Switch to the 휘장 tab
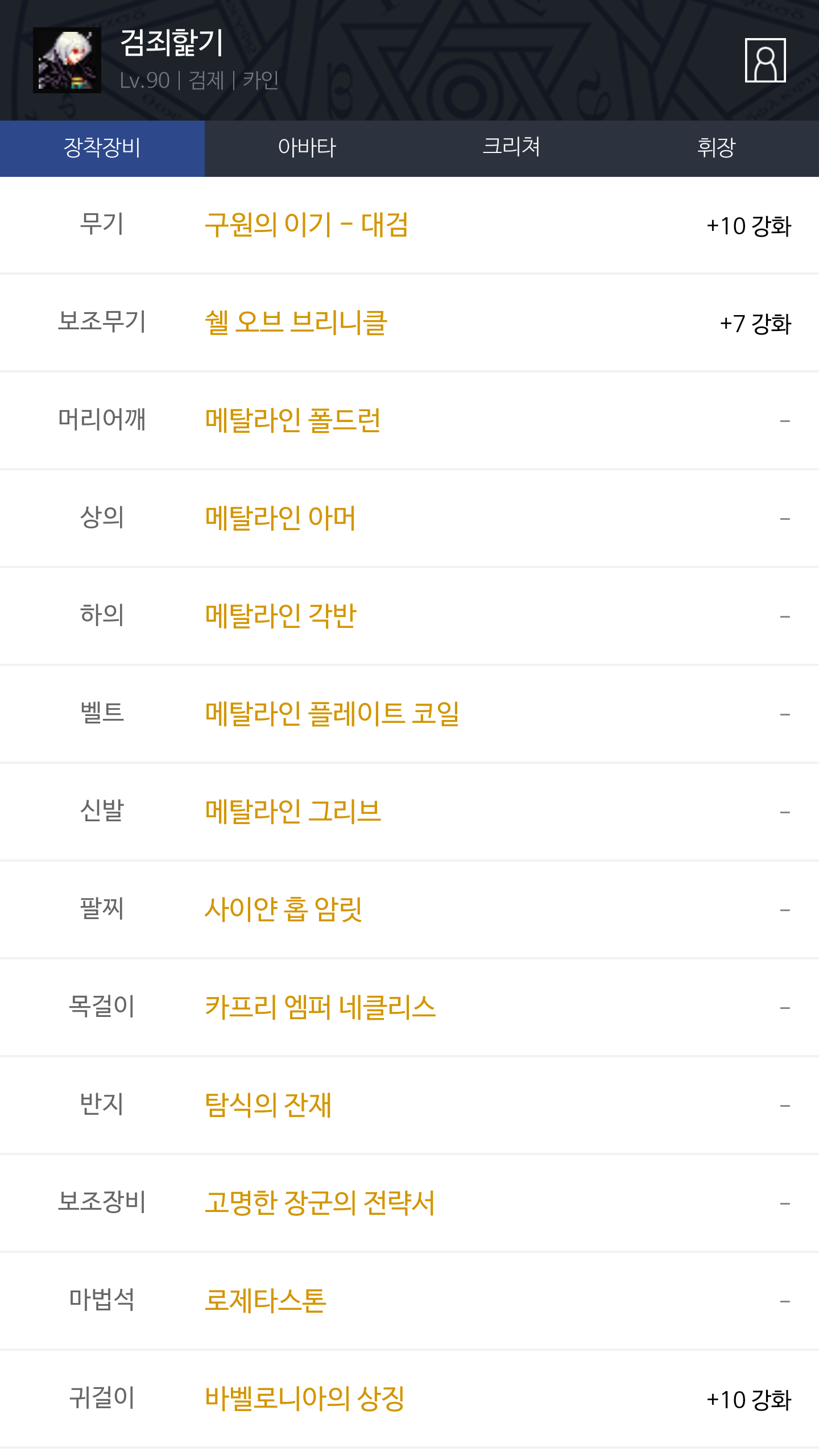The width and height of the screenshot is (819, 1456). point(717,148)
